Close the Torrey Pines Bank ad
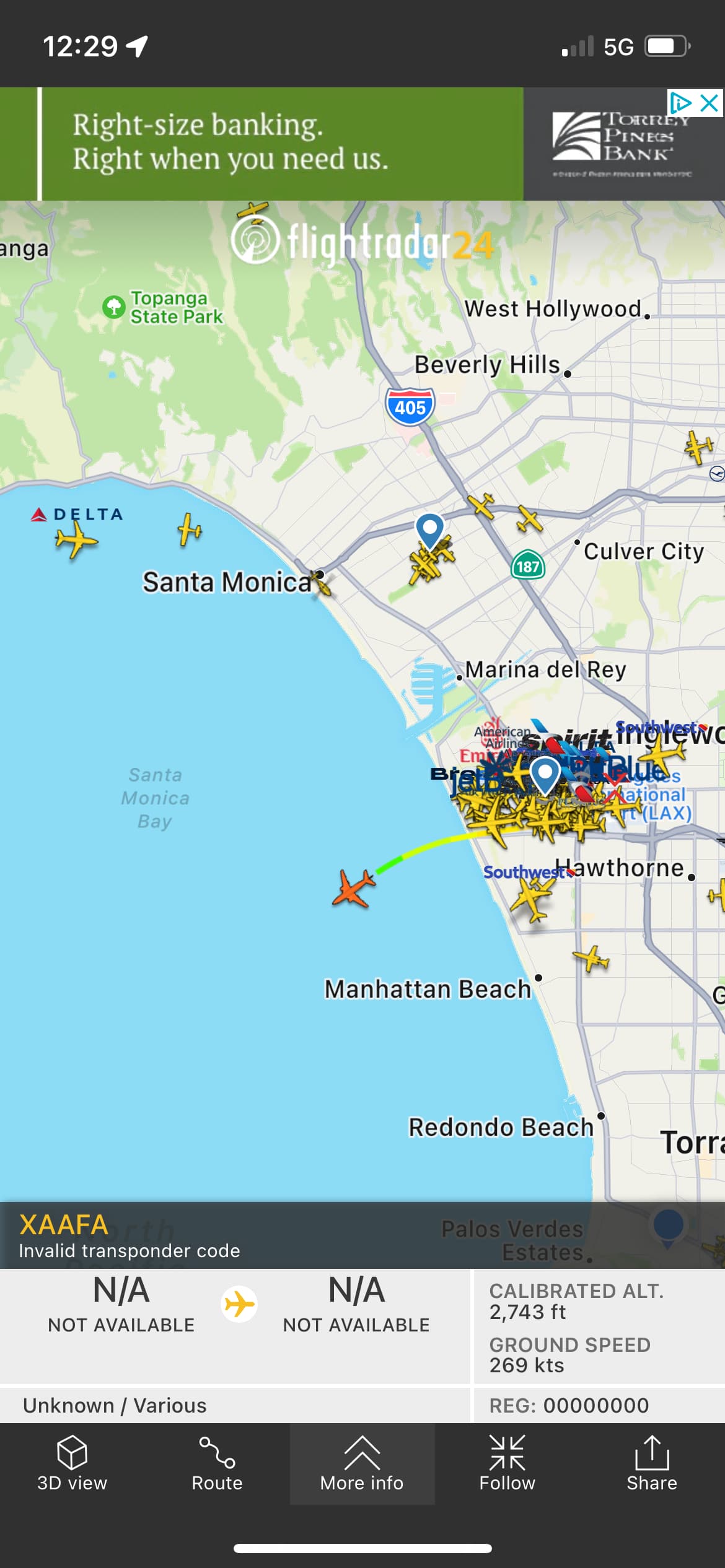This screenshot has width=725, height=1568. pyautogui.click(x=710, y=103)
